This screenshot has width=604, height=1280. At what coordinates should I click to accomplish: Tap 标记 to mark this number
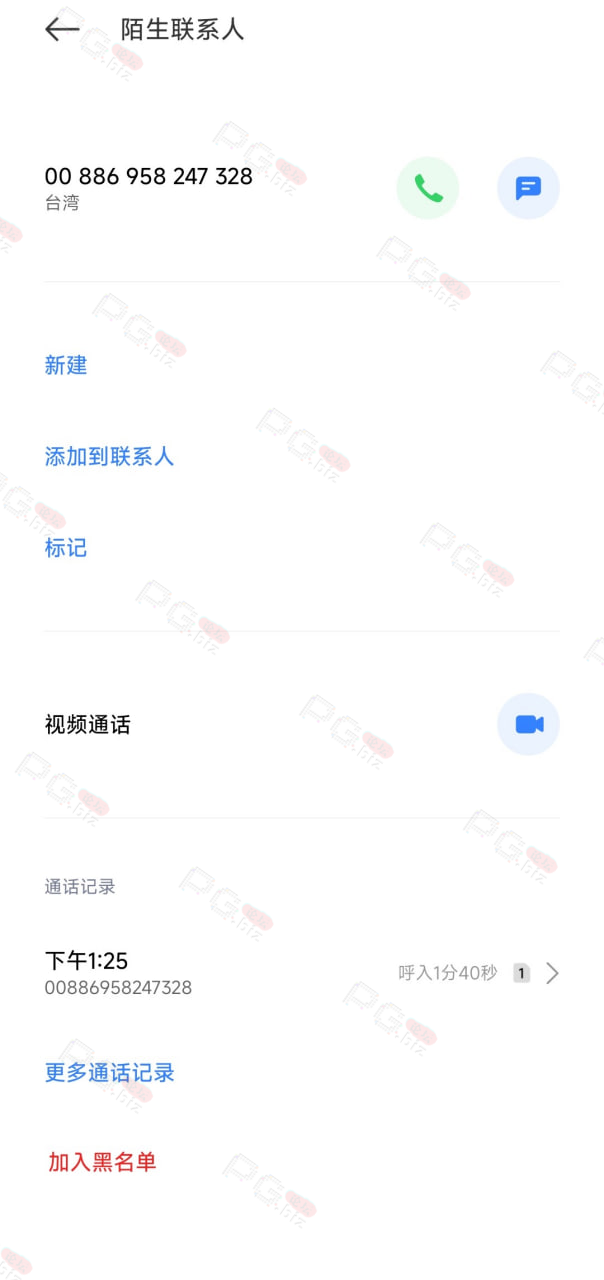66,548
